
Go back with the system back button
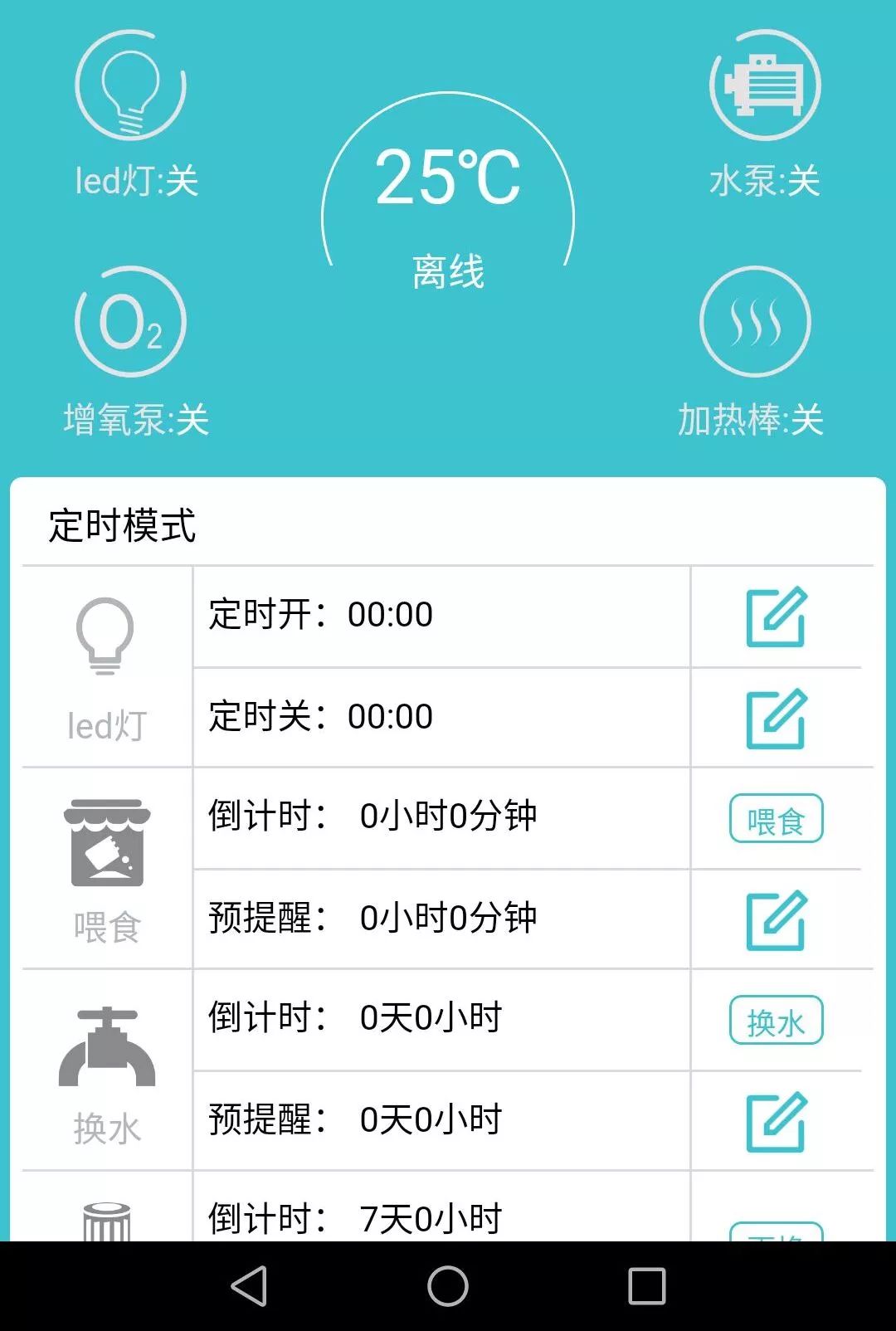tap(249, 1286)
